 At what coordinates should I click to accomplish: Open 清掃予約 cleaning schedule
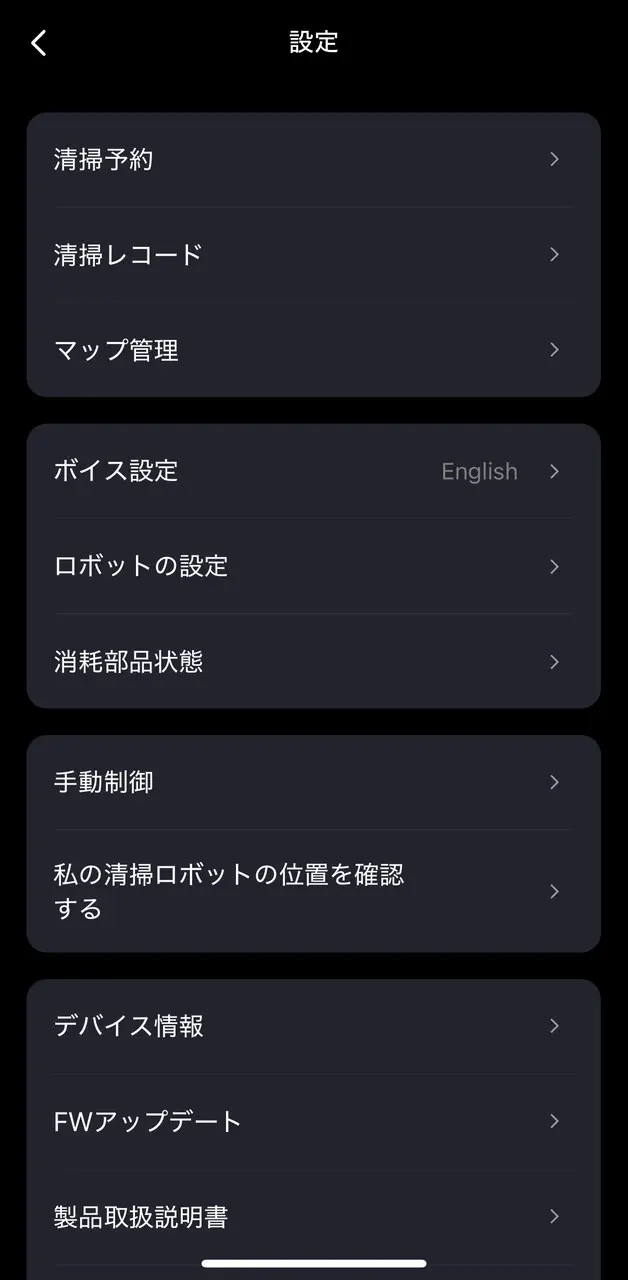coord(313,160)
